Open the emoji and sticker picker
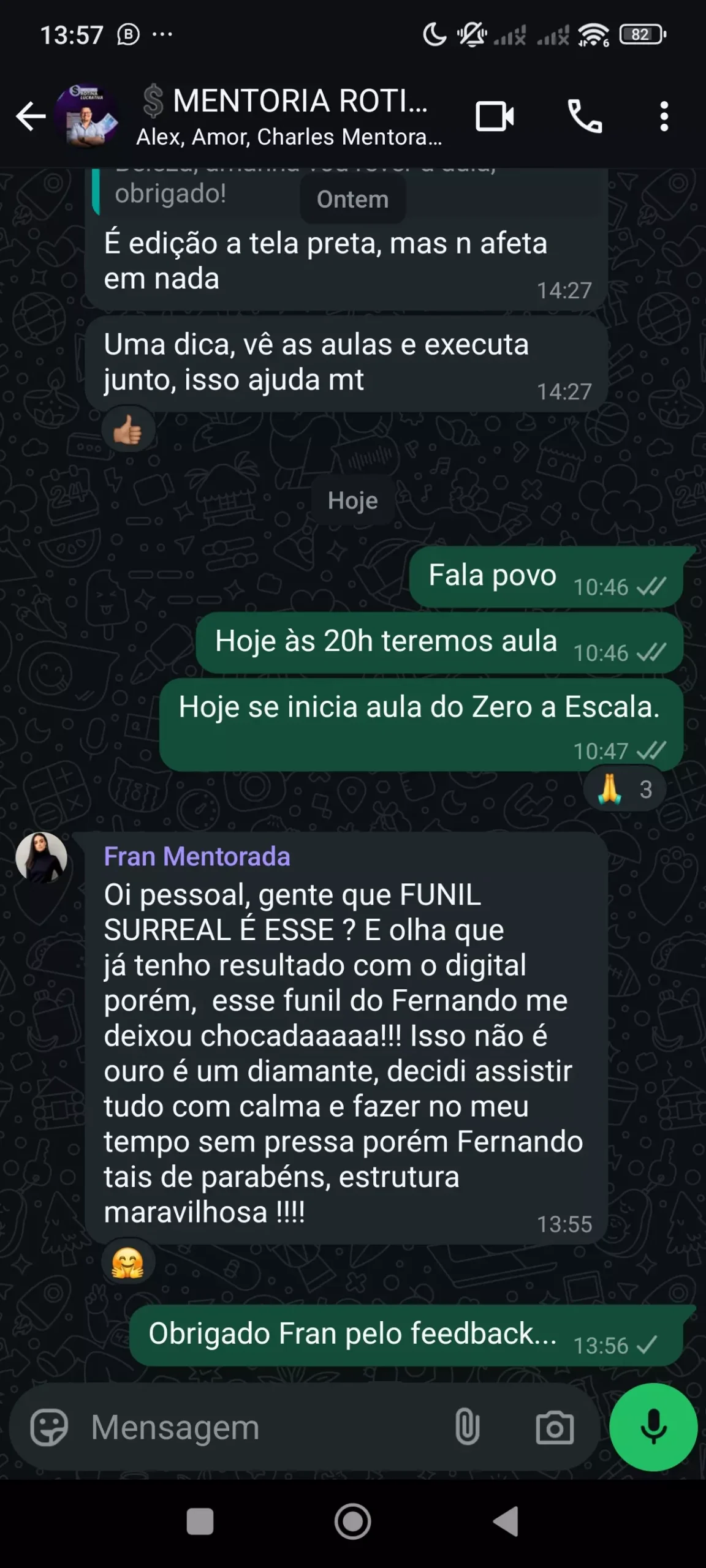 [x=49, y=1428]
